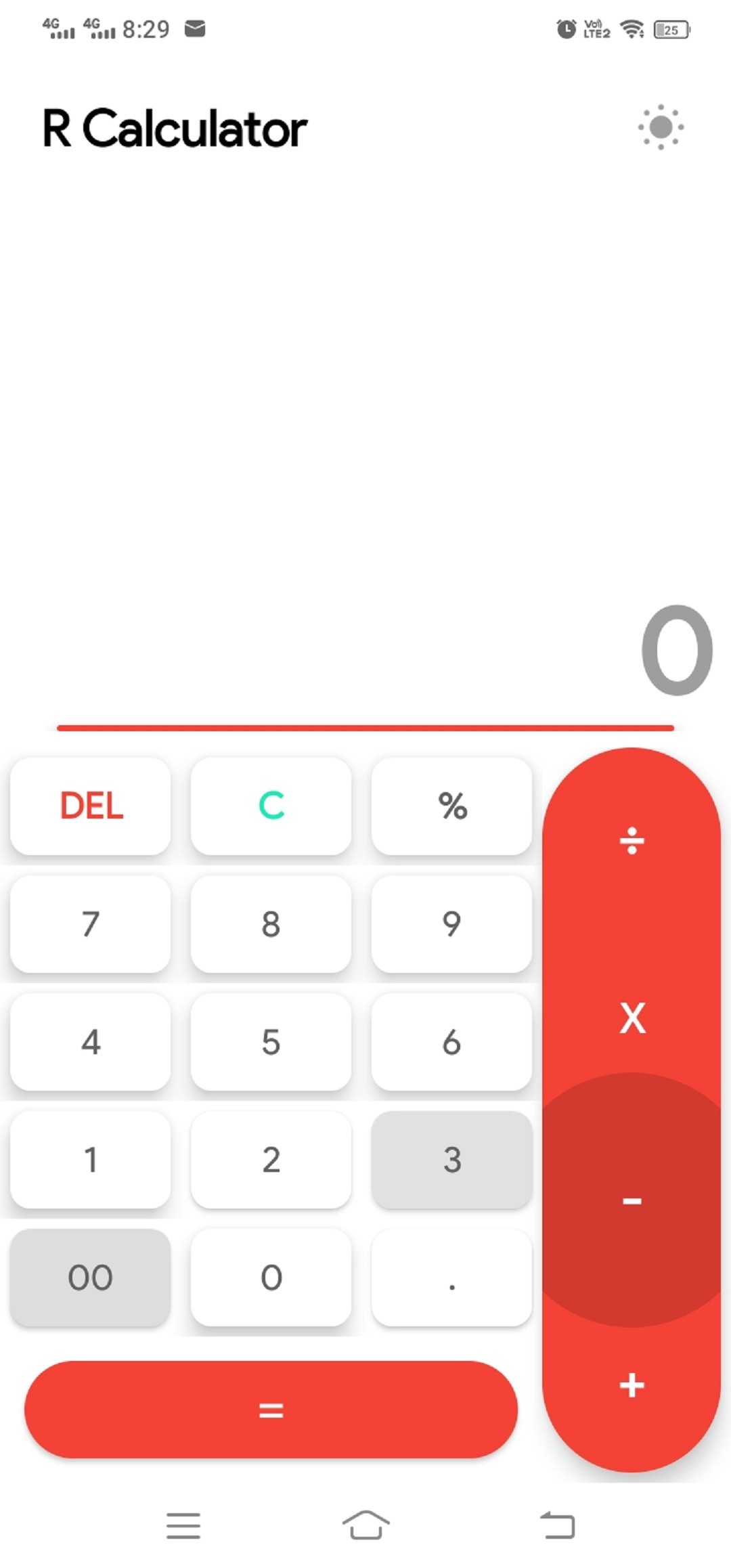
Task: Insert a decimal point
Action: 452,1278
